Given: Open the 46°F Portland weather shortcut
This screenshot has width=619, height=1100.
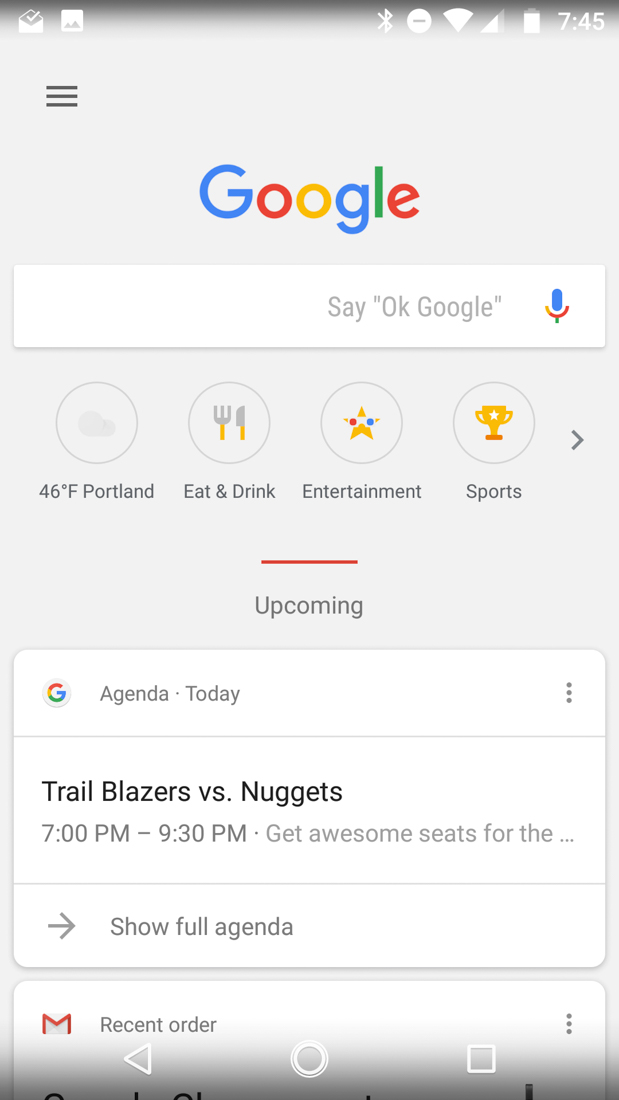Looking at the screenshot, I should click(97, 423).
